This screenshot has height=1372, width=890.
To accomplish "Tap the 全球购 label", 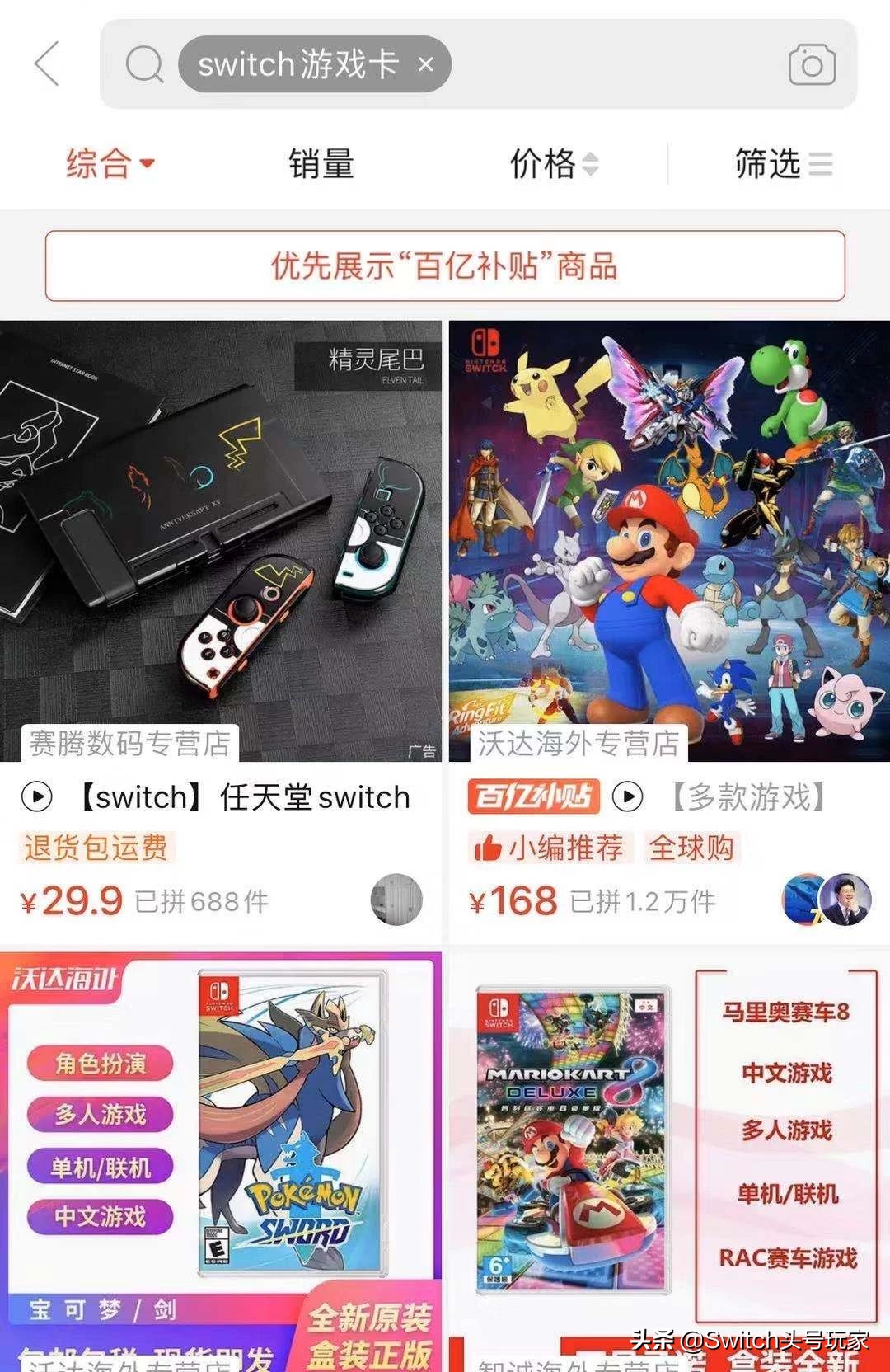I will click(x=692, y=848).
